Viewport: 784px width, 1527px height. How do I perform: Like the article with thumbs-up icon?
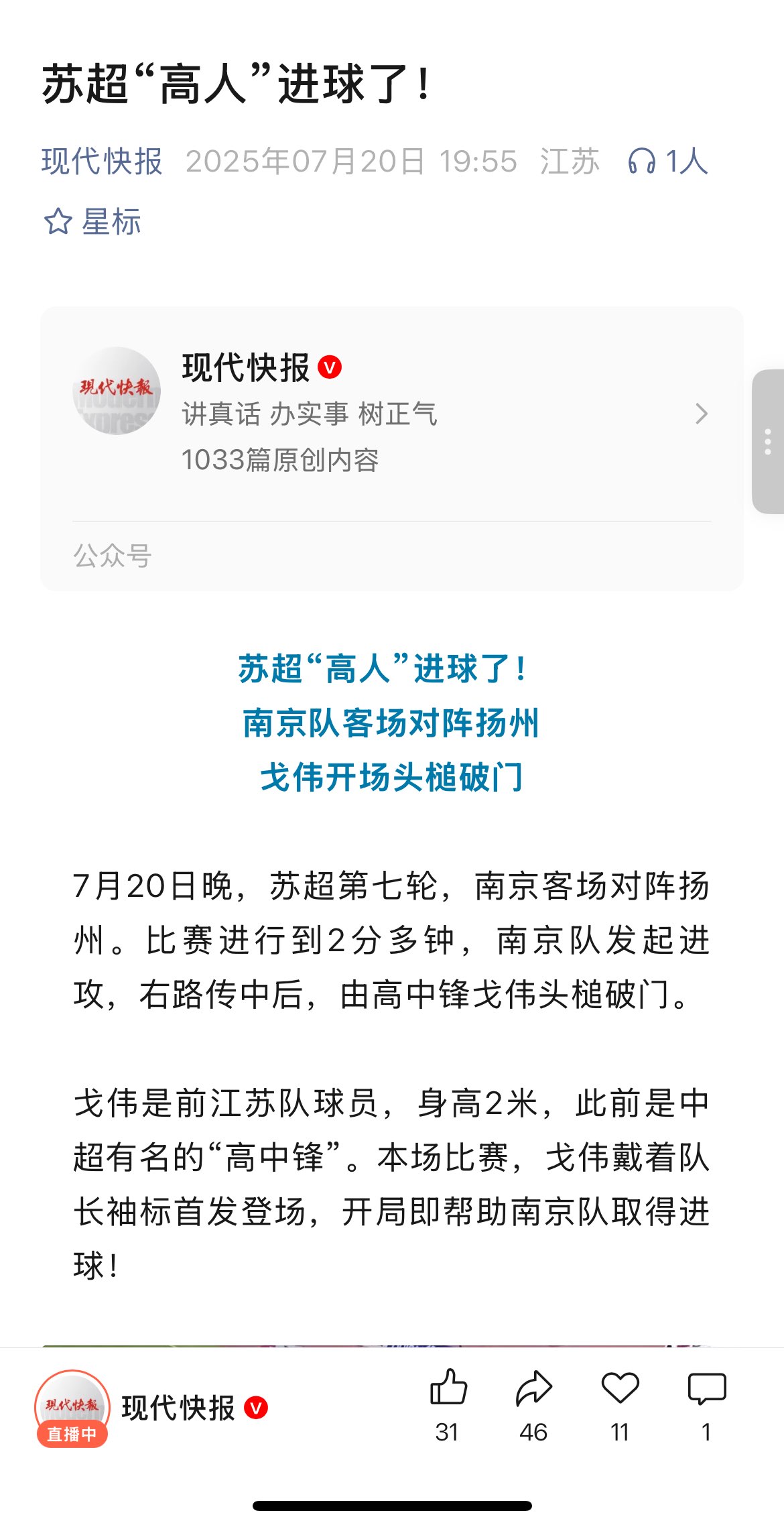[448, 1388]
